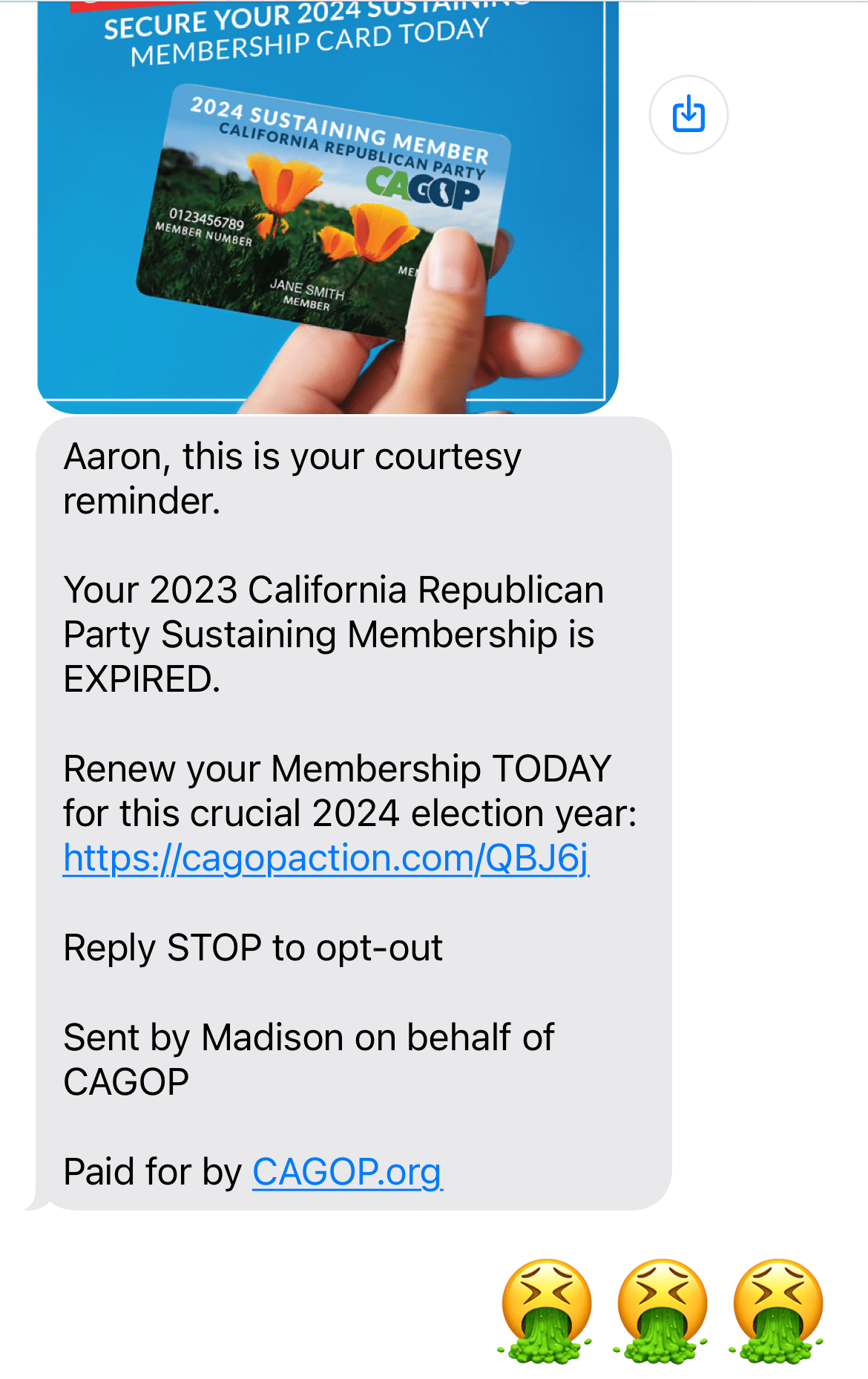This screenshot has height=1379, width=868.
Task: Click the 'Reply STOP to opt-out' text
Action: tap(252, 948)
